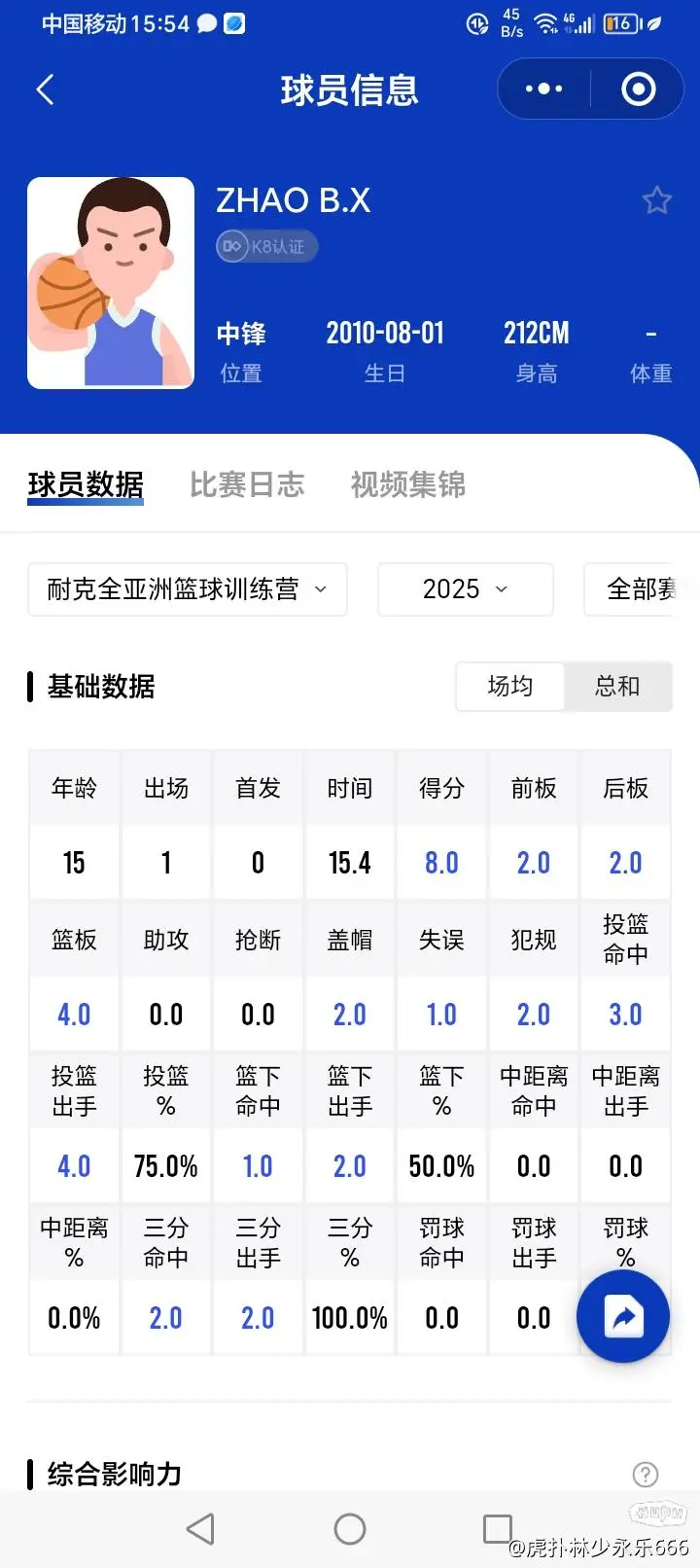This screenshot has width=700, height=1568.
Task: Favorite player ZHAO B.X with the star
Action: tap(657, 200)
